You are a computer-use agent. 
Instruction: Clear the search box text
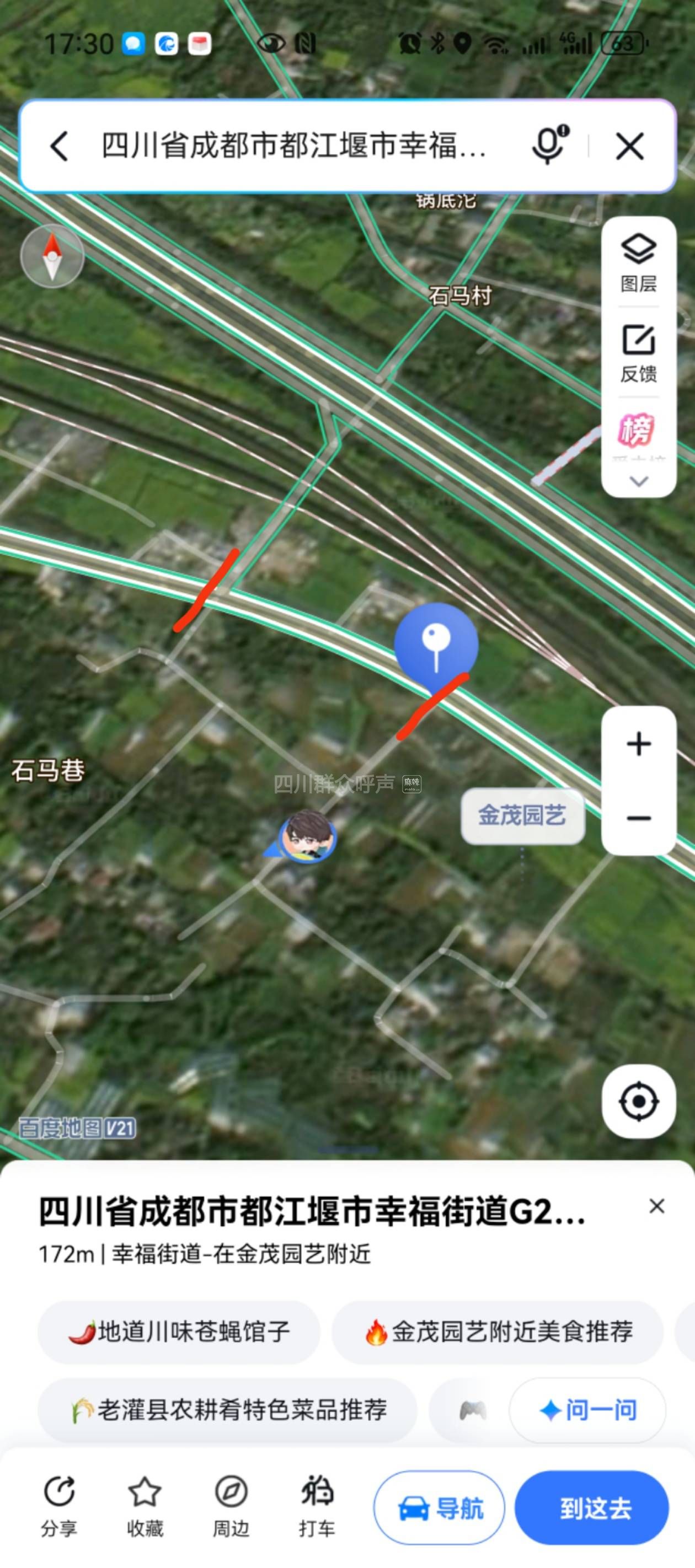pyautogui.click(x=629, y=147)
